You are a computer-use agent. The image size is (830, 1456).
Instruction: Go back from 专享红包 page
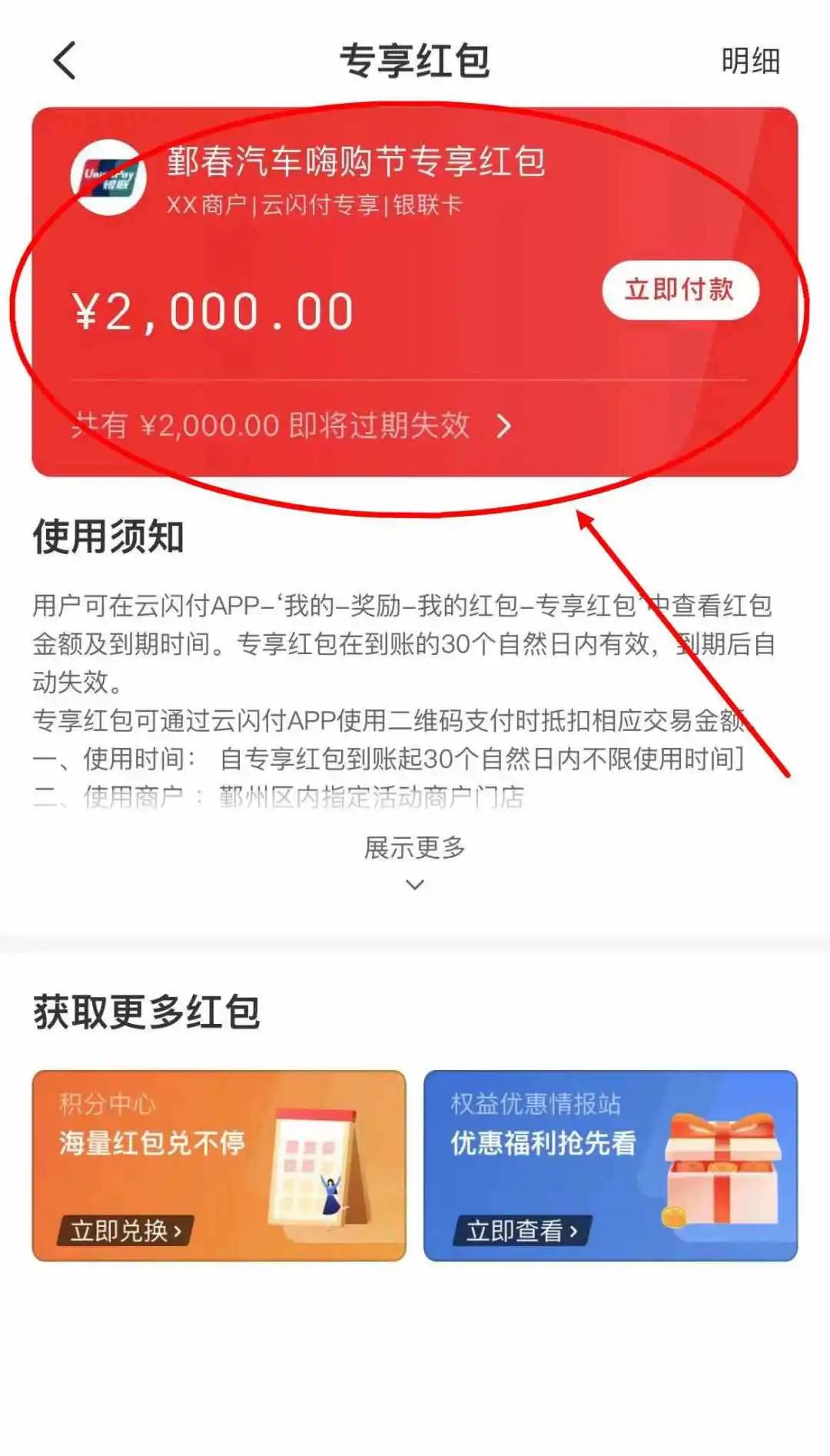(65, 61)
